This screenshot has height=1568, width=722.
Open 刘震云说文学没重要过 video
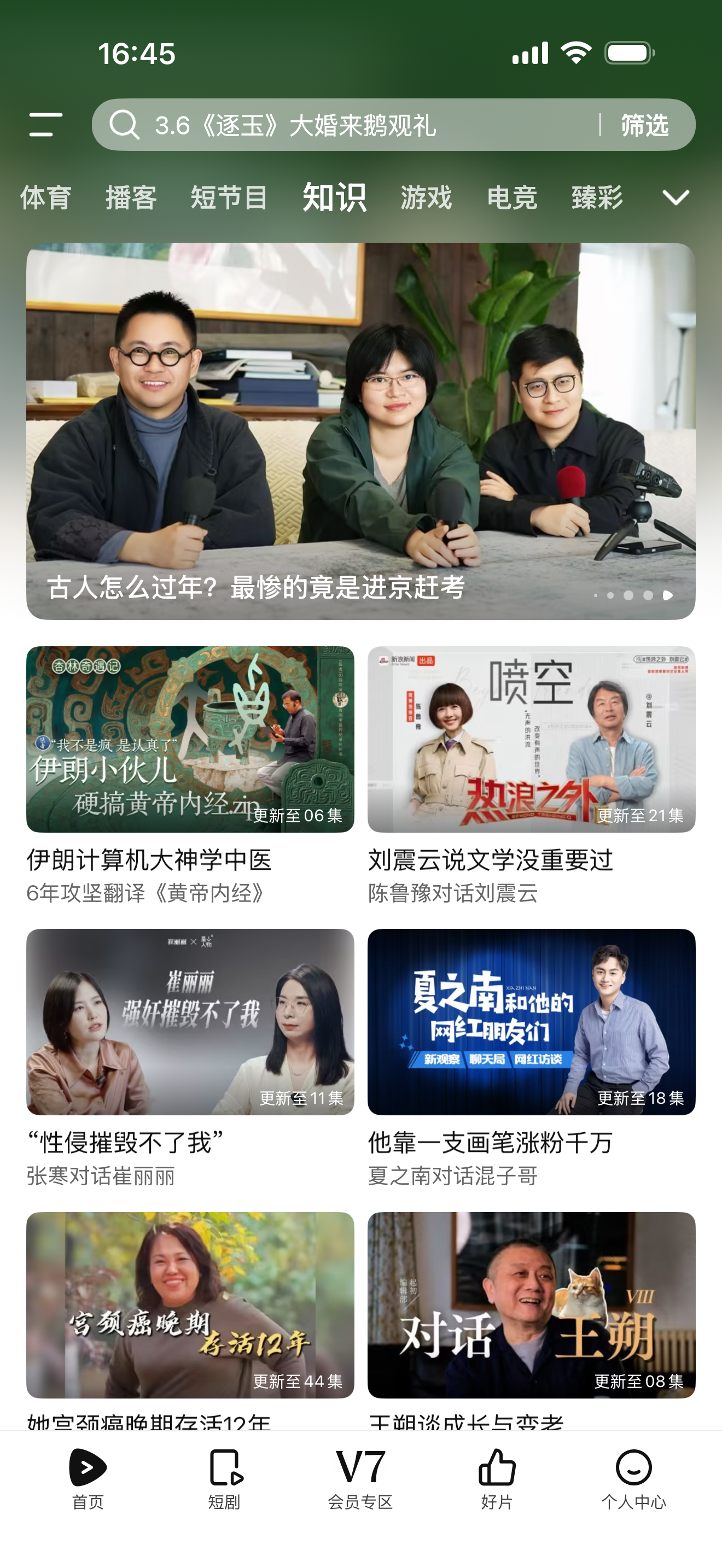[531, 739]
